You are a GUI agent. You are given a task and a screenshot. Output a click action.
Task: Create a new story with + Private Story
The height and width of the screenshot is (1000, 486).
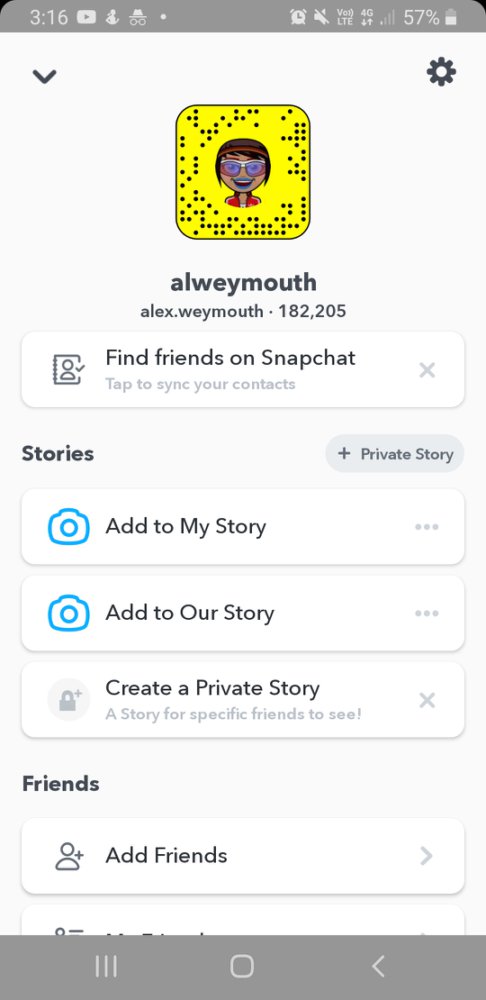(x=395, y=453)
